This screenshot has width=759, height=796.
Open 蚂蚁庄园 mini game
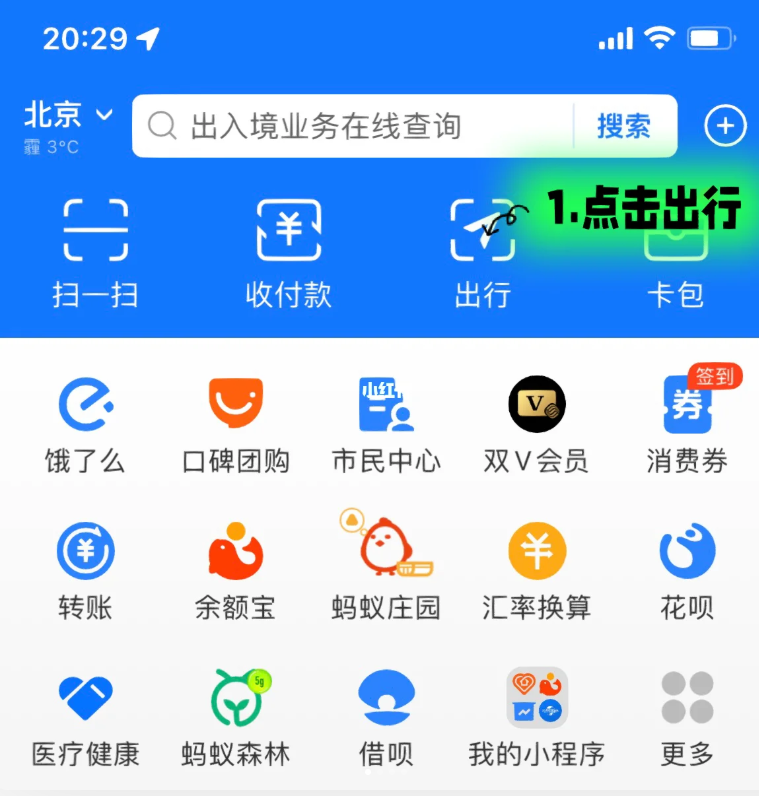tap(386, 570)
